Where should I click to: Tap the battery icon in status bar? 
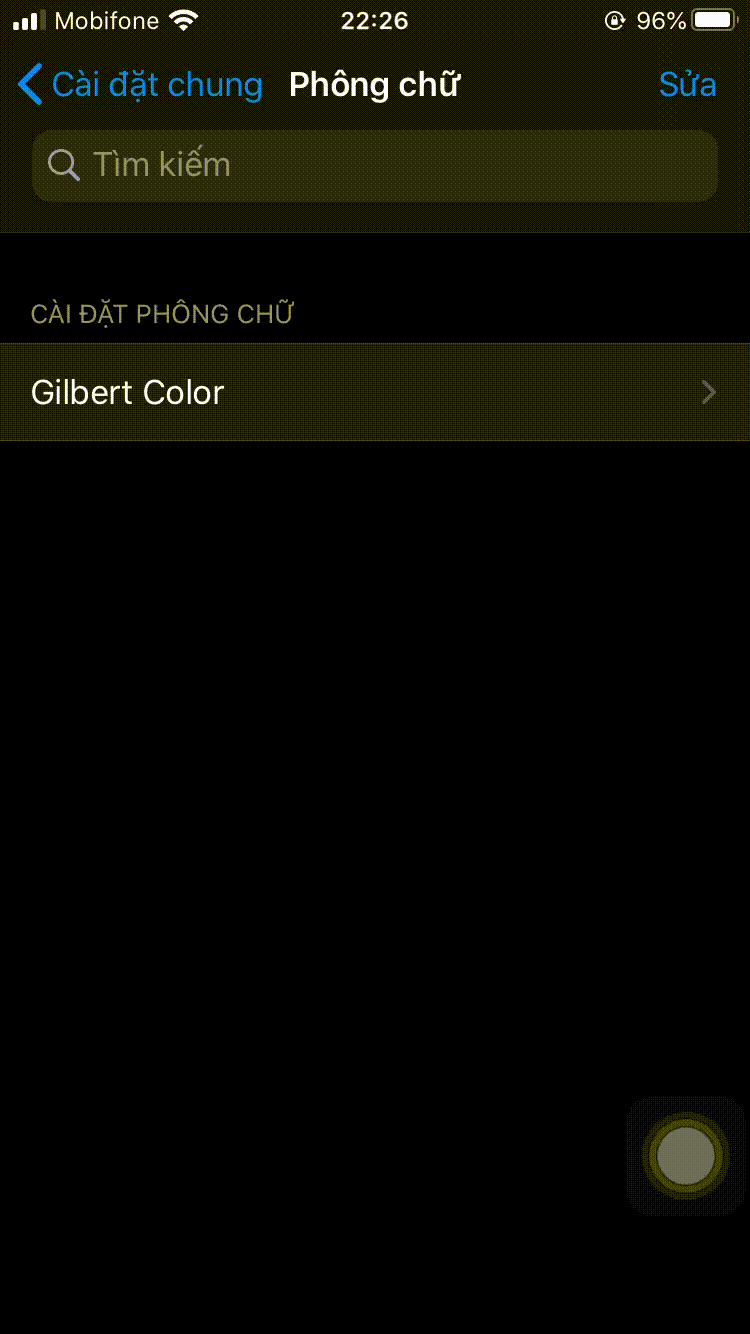coord(715,18)
